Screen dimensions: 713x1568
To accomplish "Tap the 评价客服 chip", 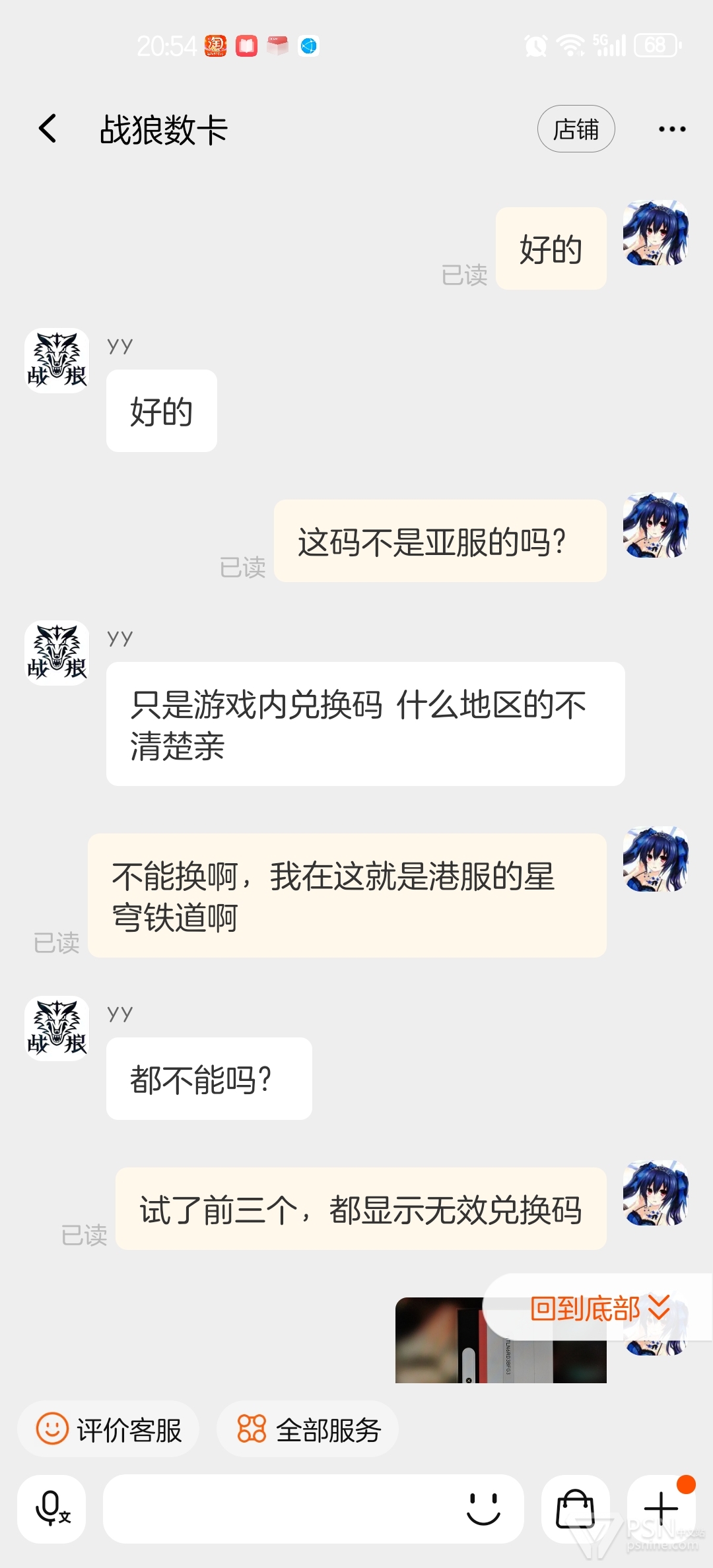I will point(108,1429).
